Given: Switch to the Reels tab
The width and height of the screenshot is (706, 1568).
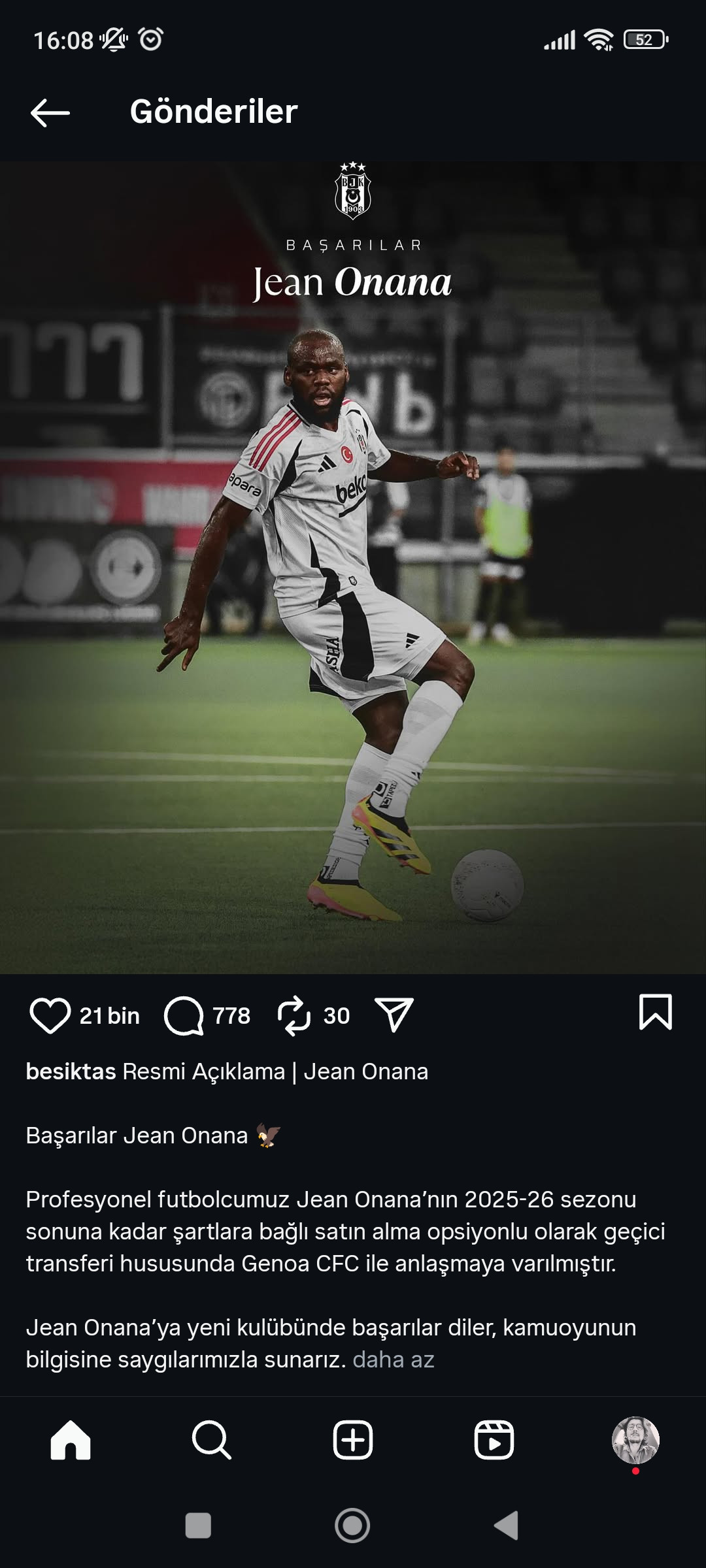Looking at the screenshot, I should [494, 1440].
